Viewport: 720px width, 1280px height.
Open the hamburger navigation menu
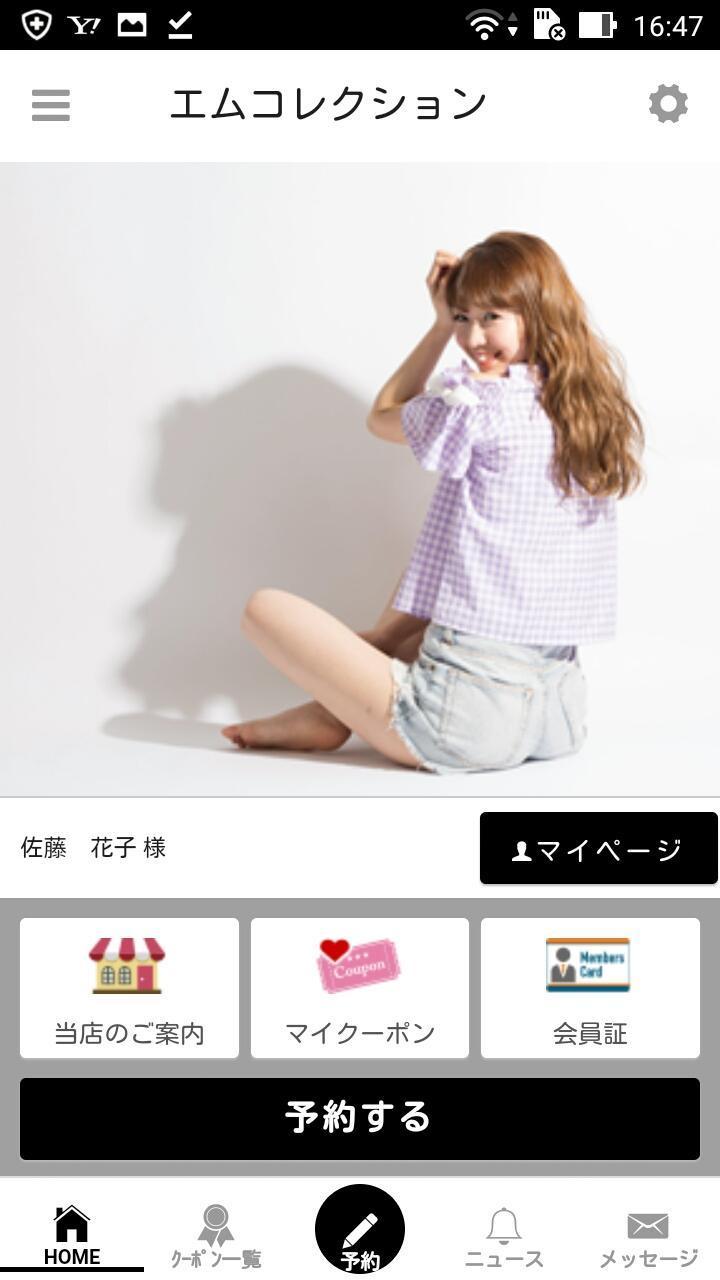click(x=50, y=103)
